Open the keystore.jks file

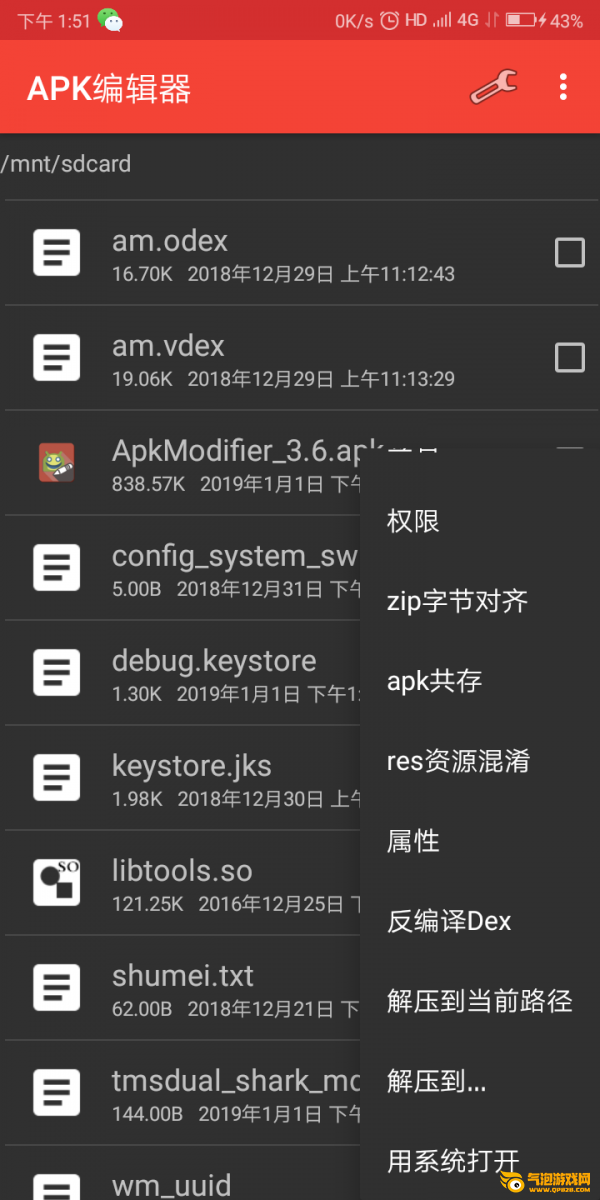pos(180,778)
